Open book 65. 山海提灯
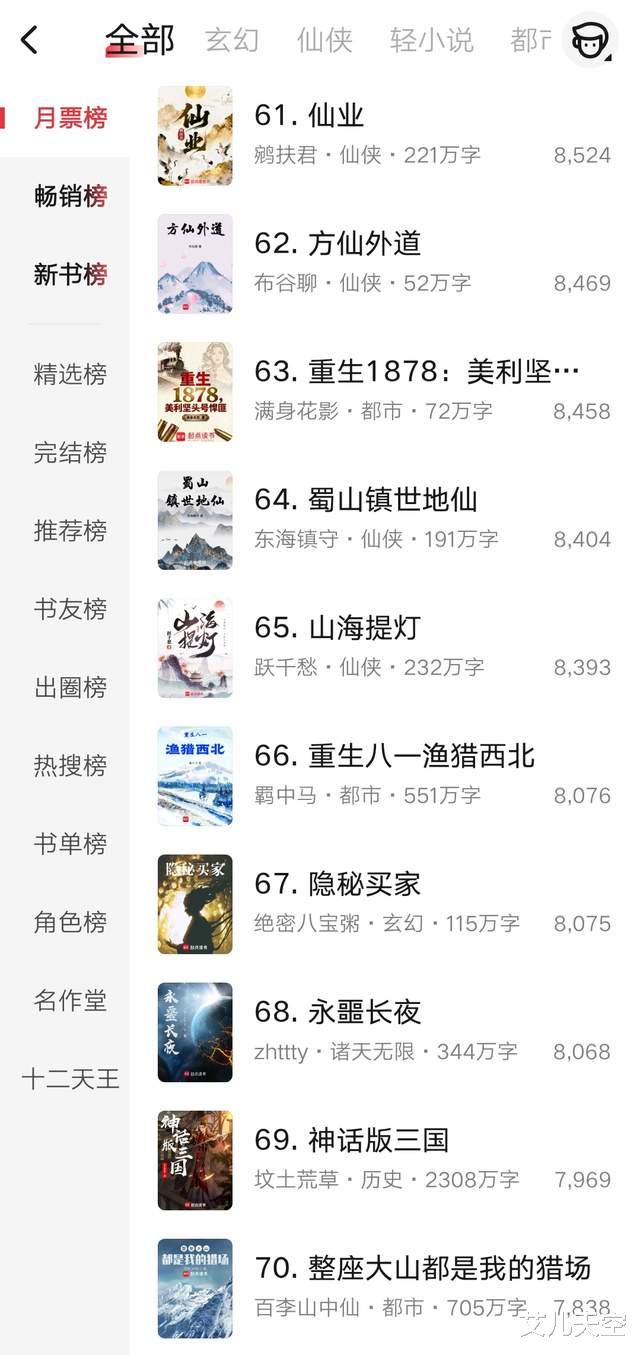 click(364, 627)
